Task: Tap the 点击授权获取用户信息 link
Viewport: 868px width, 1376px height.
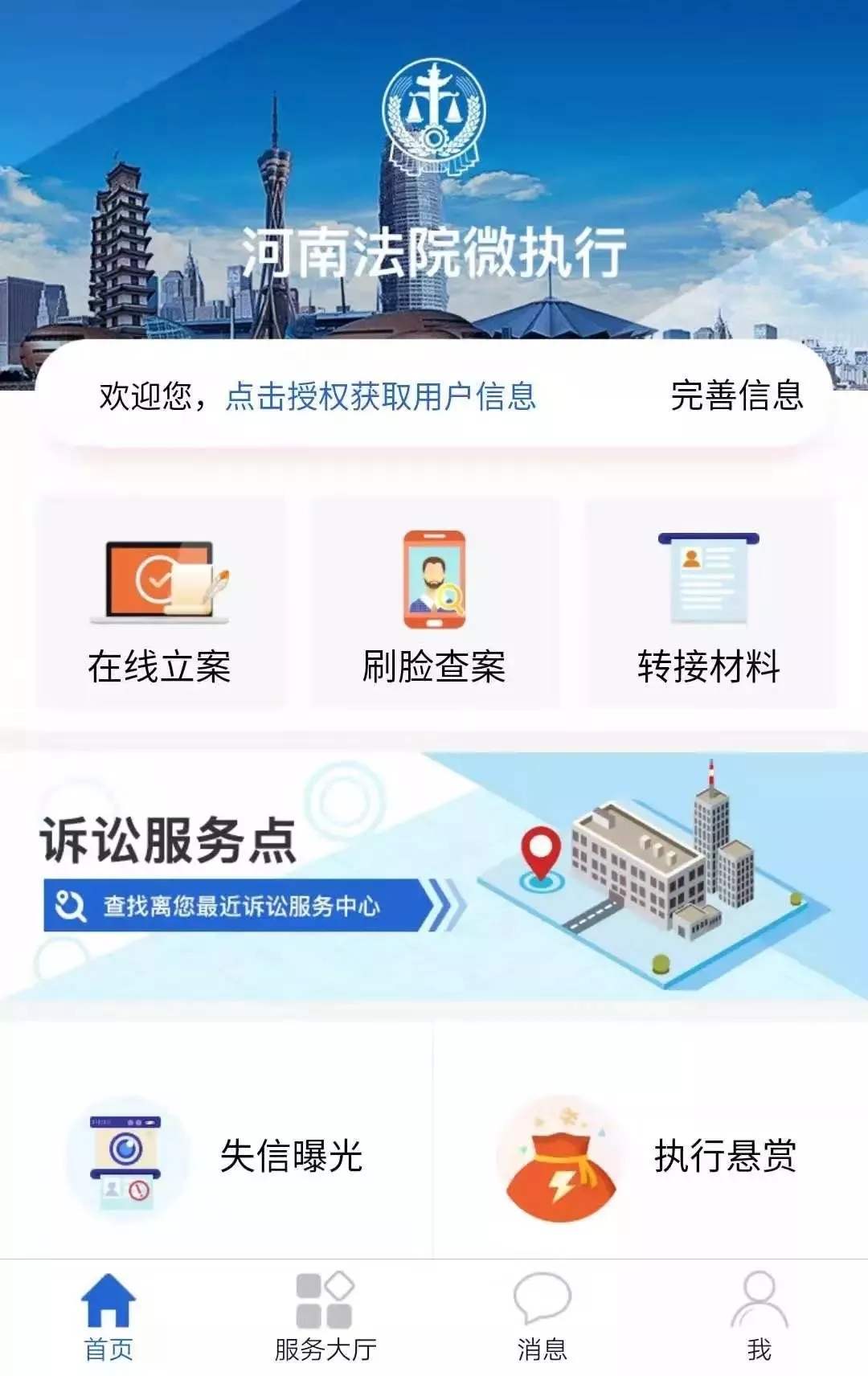Action: click(x=380, y=396)
